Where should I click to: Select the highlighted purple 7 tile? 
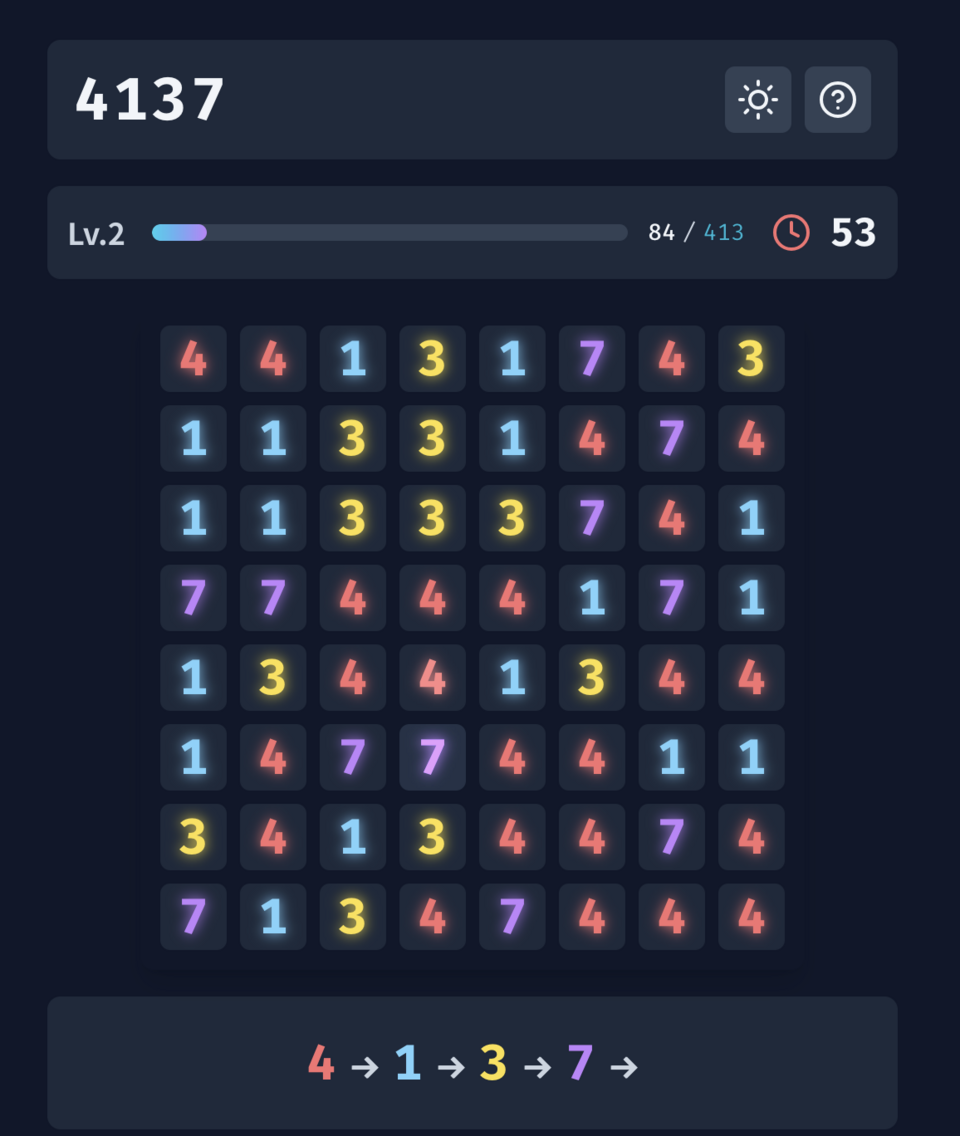(432, 757)
